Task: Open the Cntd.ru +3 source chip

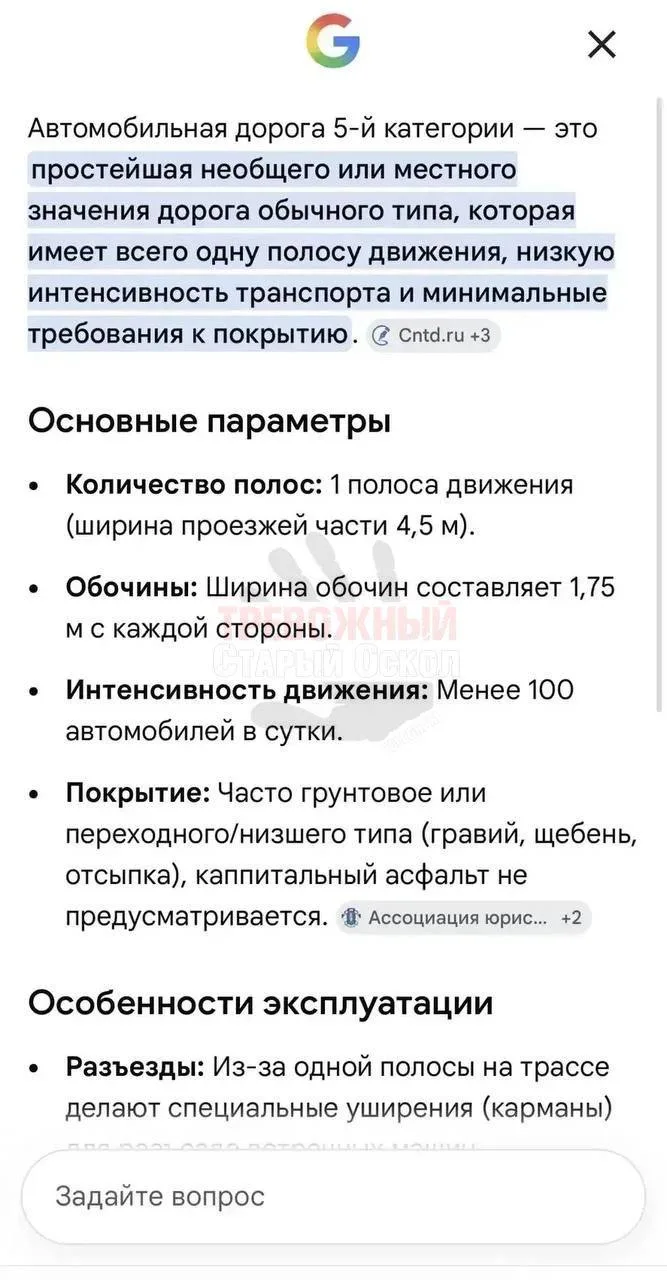Action: [431, 335]
